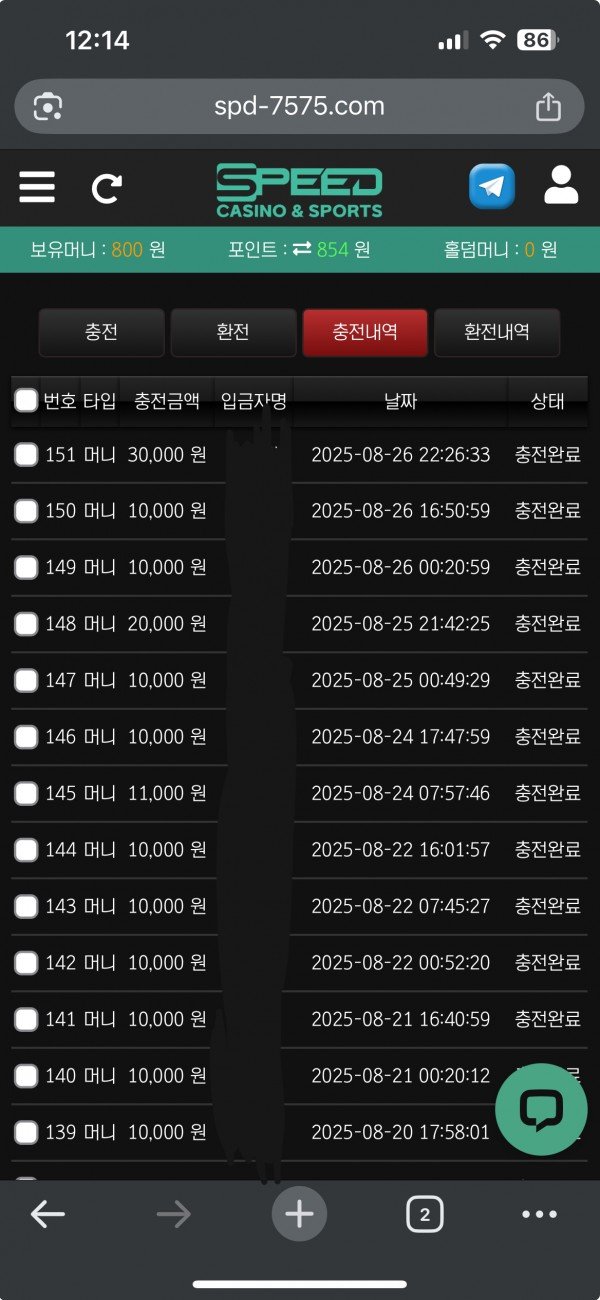
Task: Mark the checkbox for entry 142
Action: (x=26, y=963)
